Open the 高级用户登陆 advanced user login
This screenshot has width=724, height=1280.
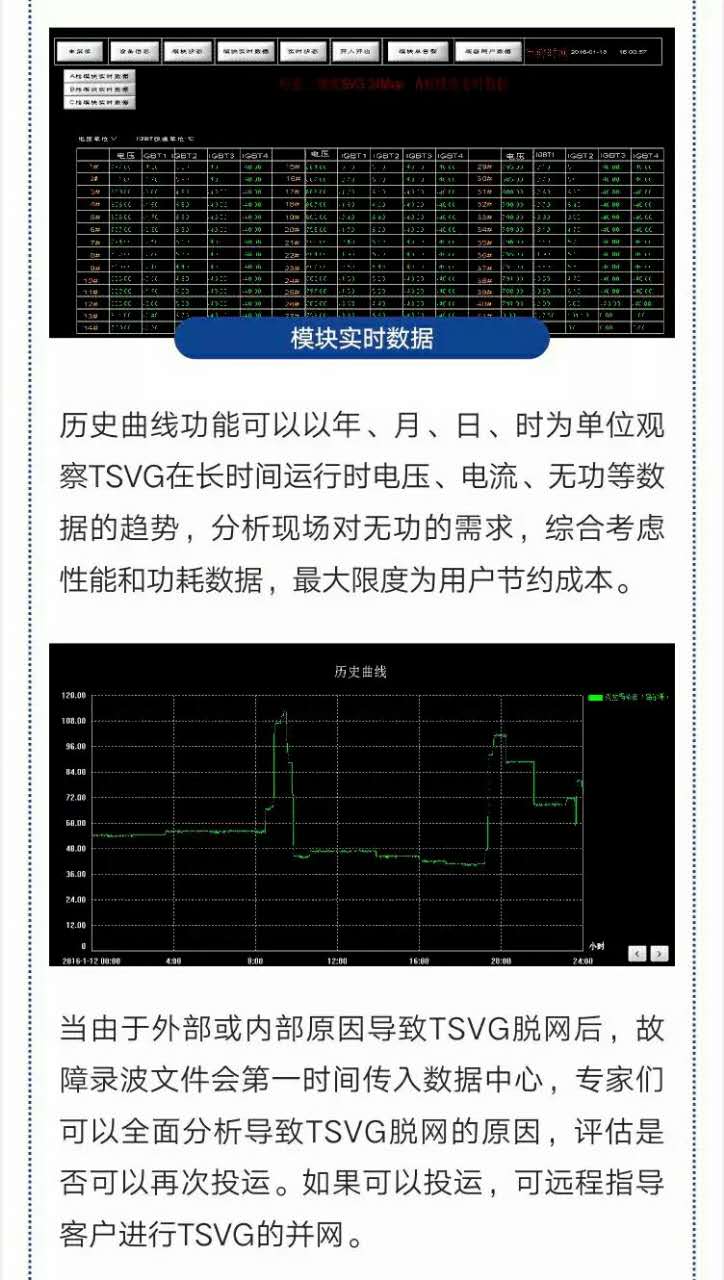coord(489,51)
